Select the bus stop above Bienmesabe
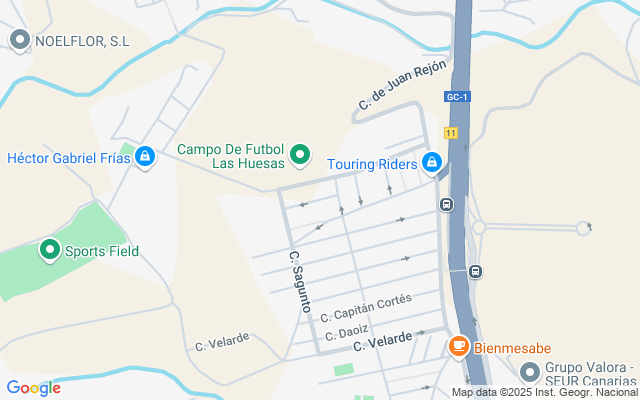The image size is (640, 400). tap(476, 271)
